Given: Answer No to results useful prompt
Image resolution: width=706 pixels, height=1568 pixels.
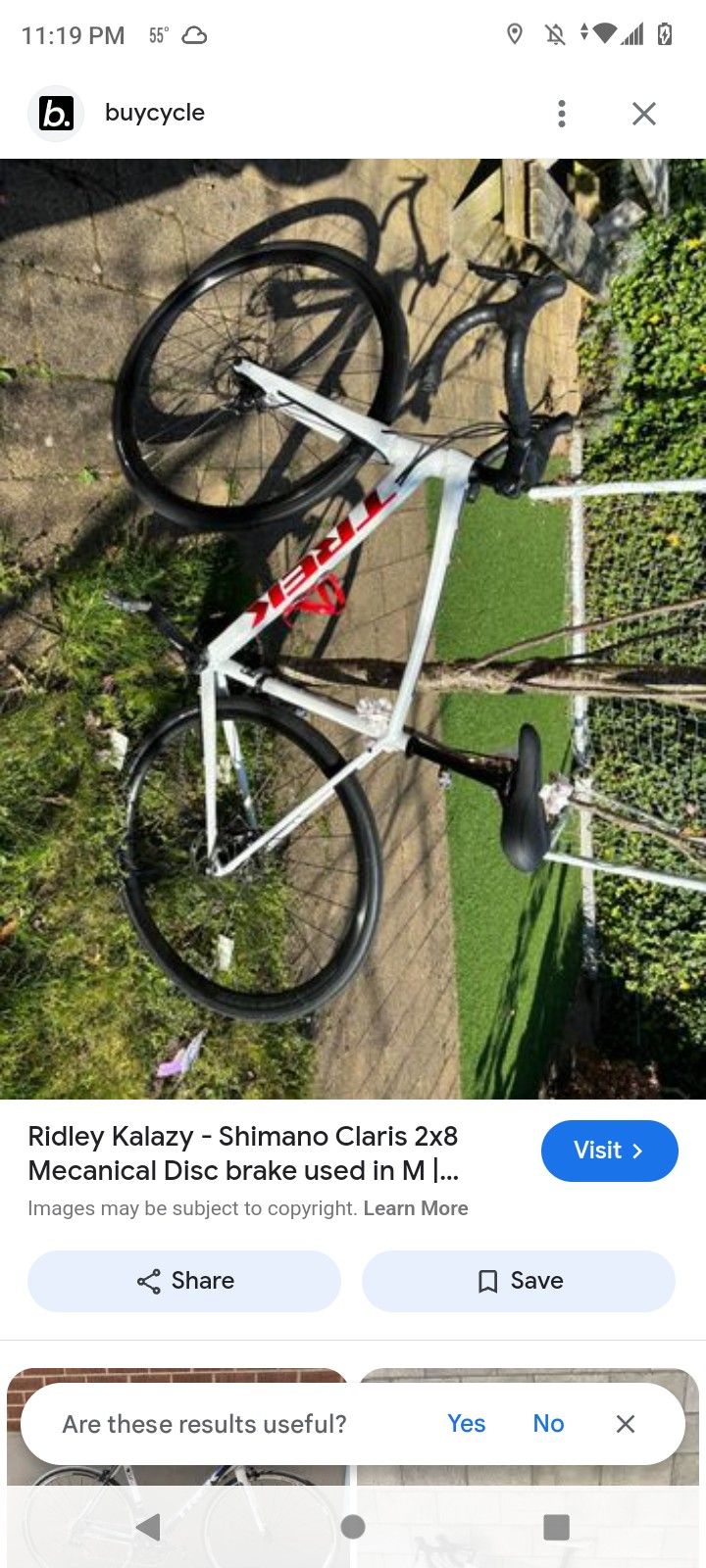Looking at the screenshot, I should tap(548, 1424).
